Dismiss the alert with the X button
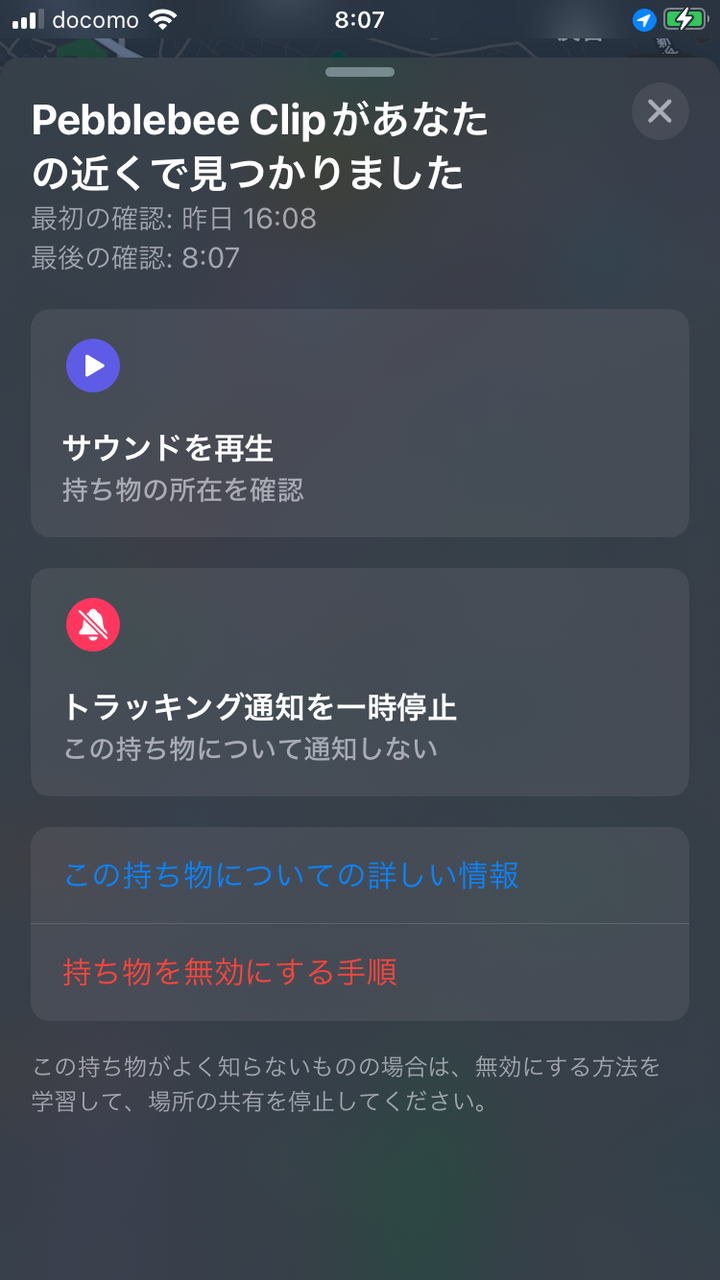The height and width of the screenshot is (1280, 720). (659, 112)
